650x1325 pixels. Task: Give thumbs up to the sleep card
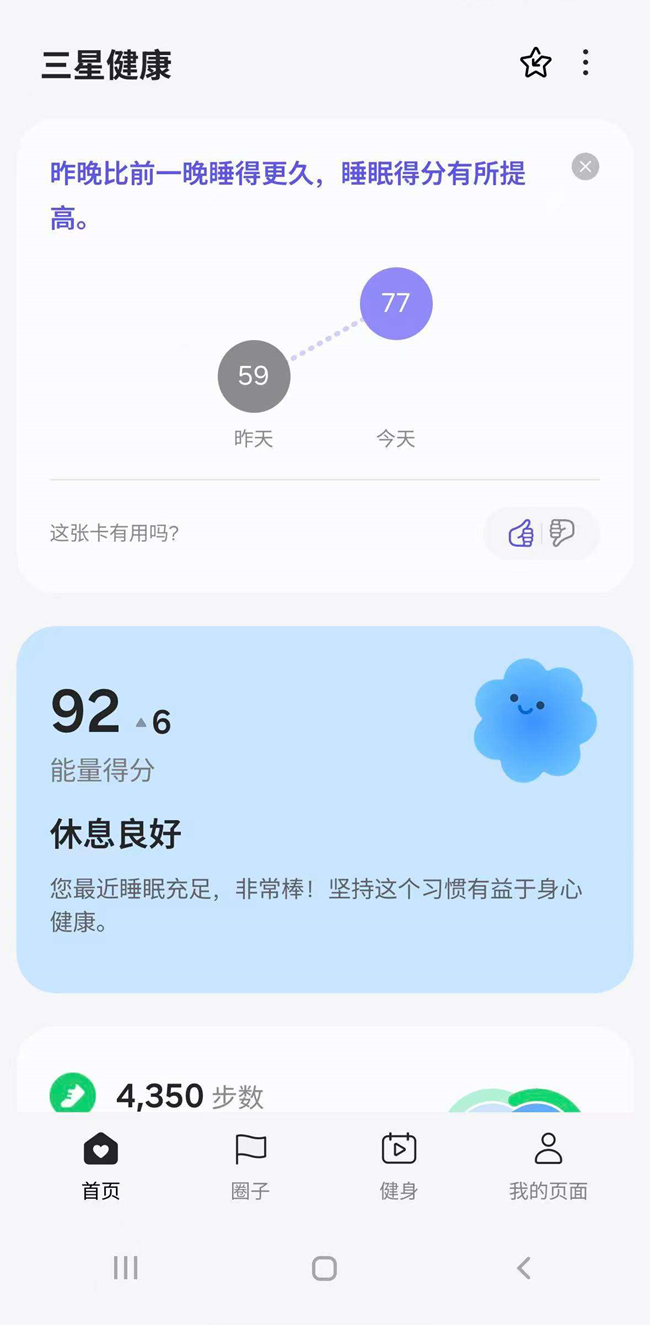(x=521, y=533)
